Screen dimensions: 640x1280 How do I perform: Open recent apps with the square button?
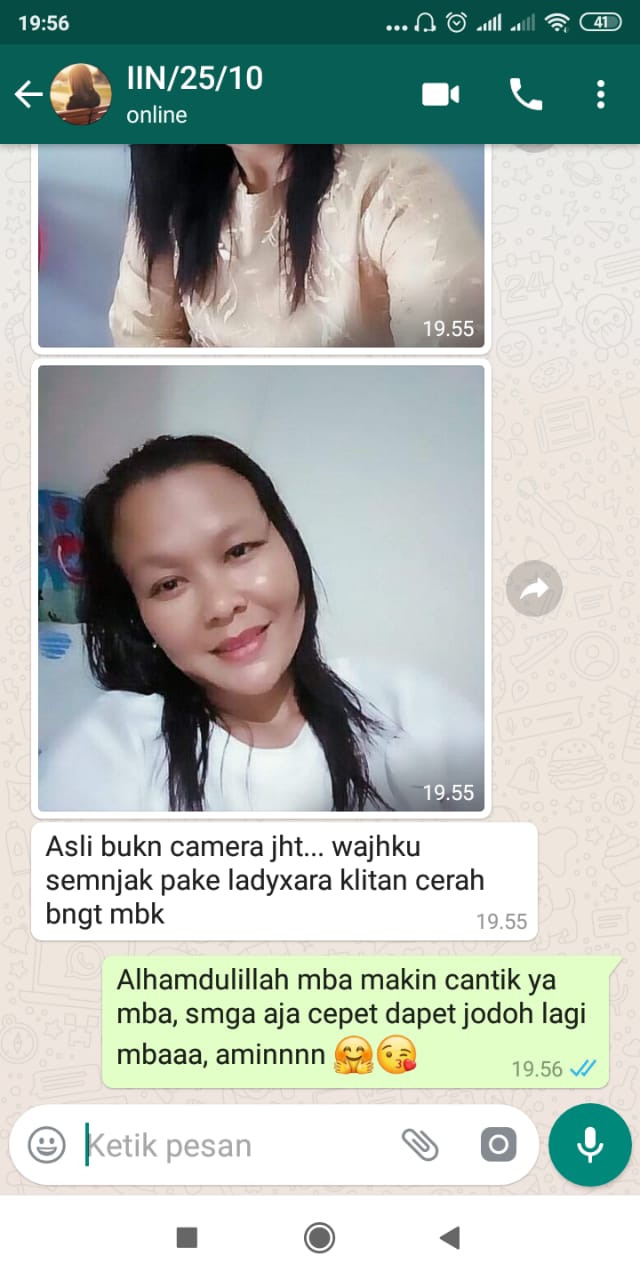187,1238
